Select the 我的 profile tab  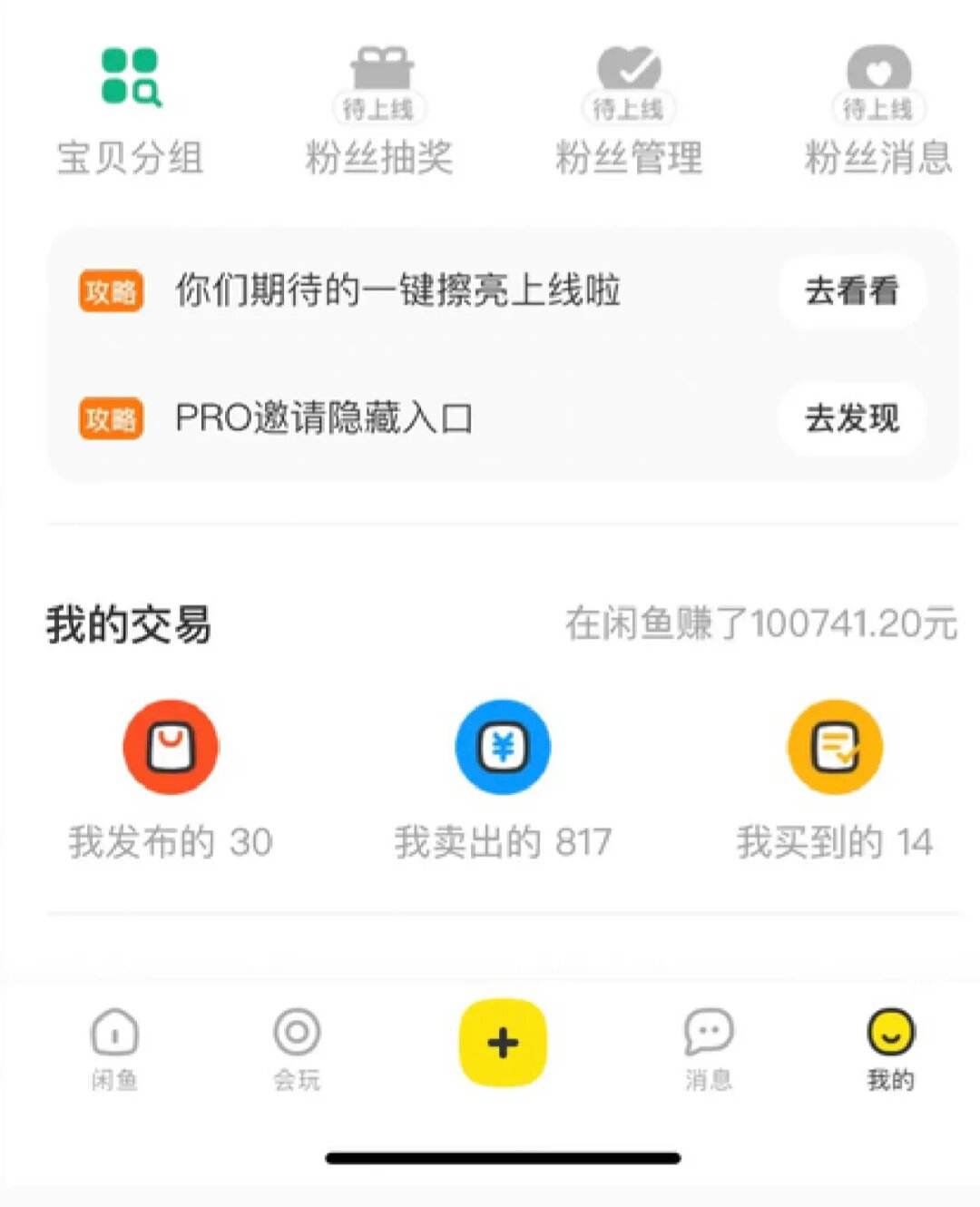(x=891, y=1048)
